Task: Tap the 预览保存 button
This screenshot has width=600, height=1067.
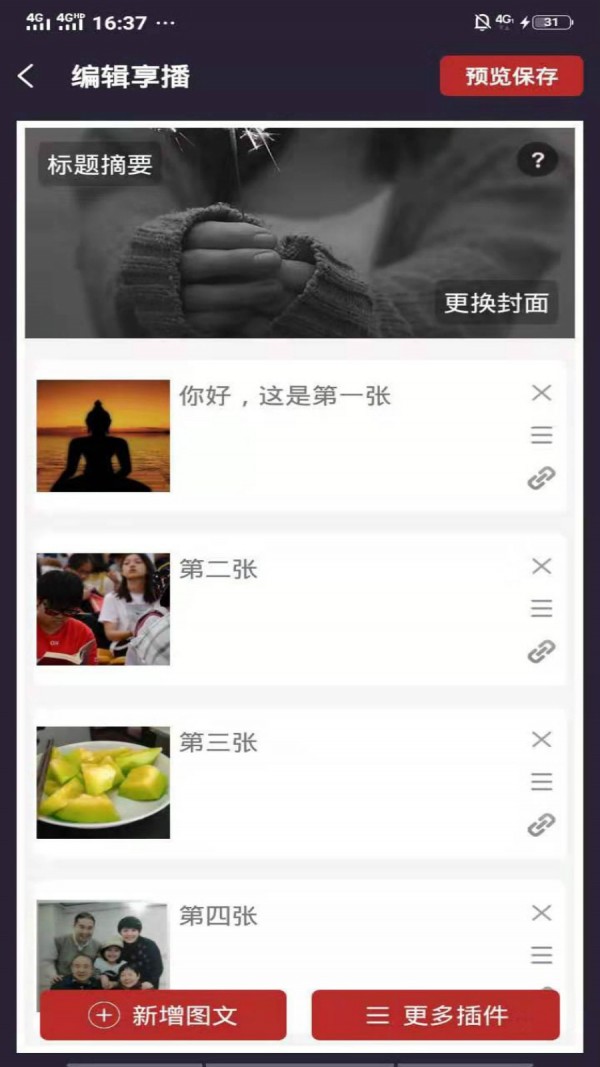Action: pos(511,76)
